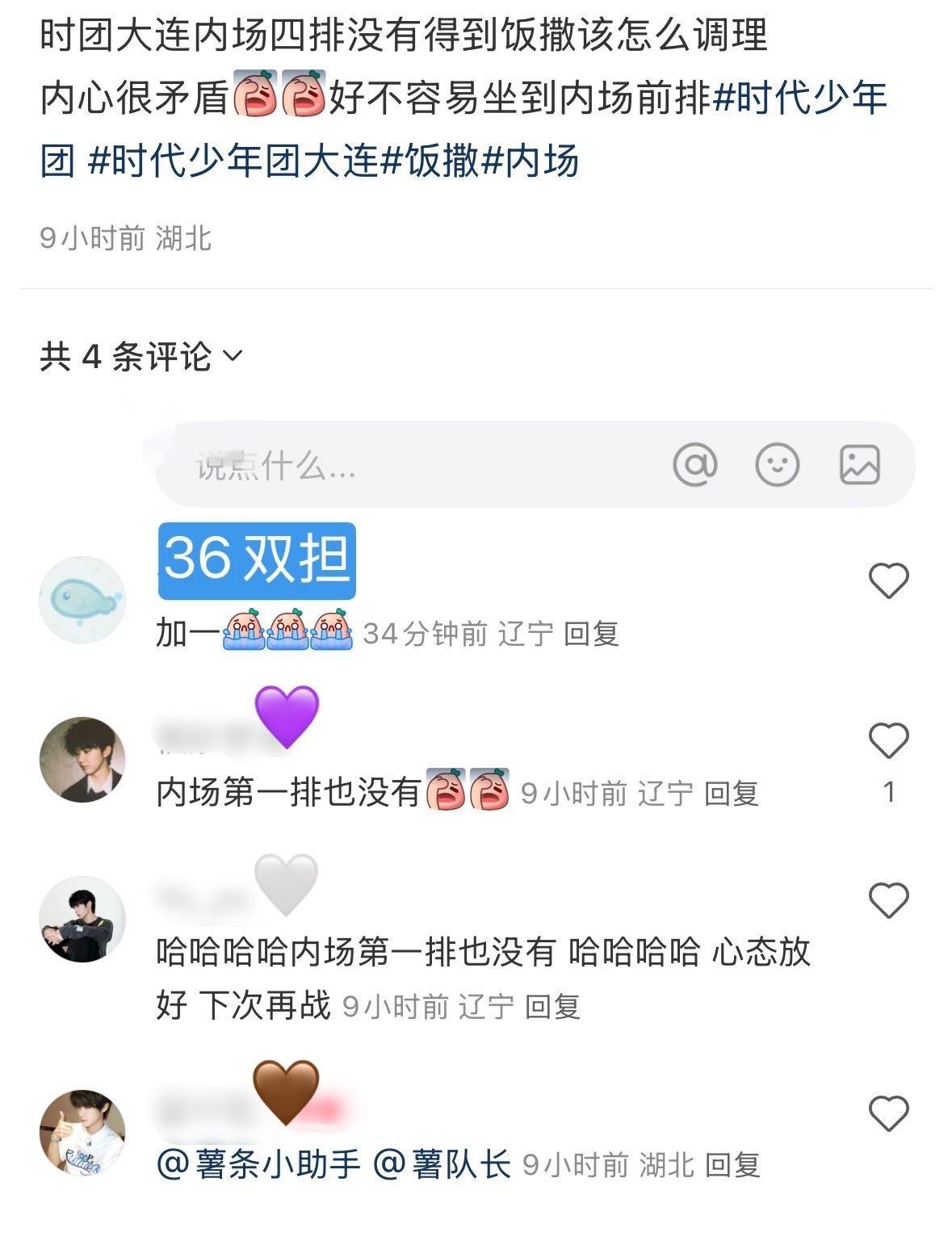
Task: Open the @薯条小助手 mention
Action: [x=258, y=1165]
